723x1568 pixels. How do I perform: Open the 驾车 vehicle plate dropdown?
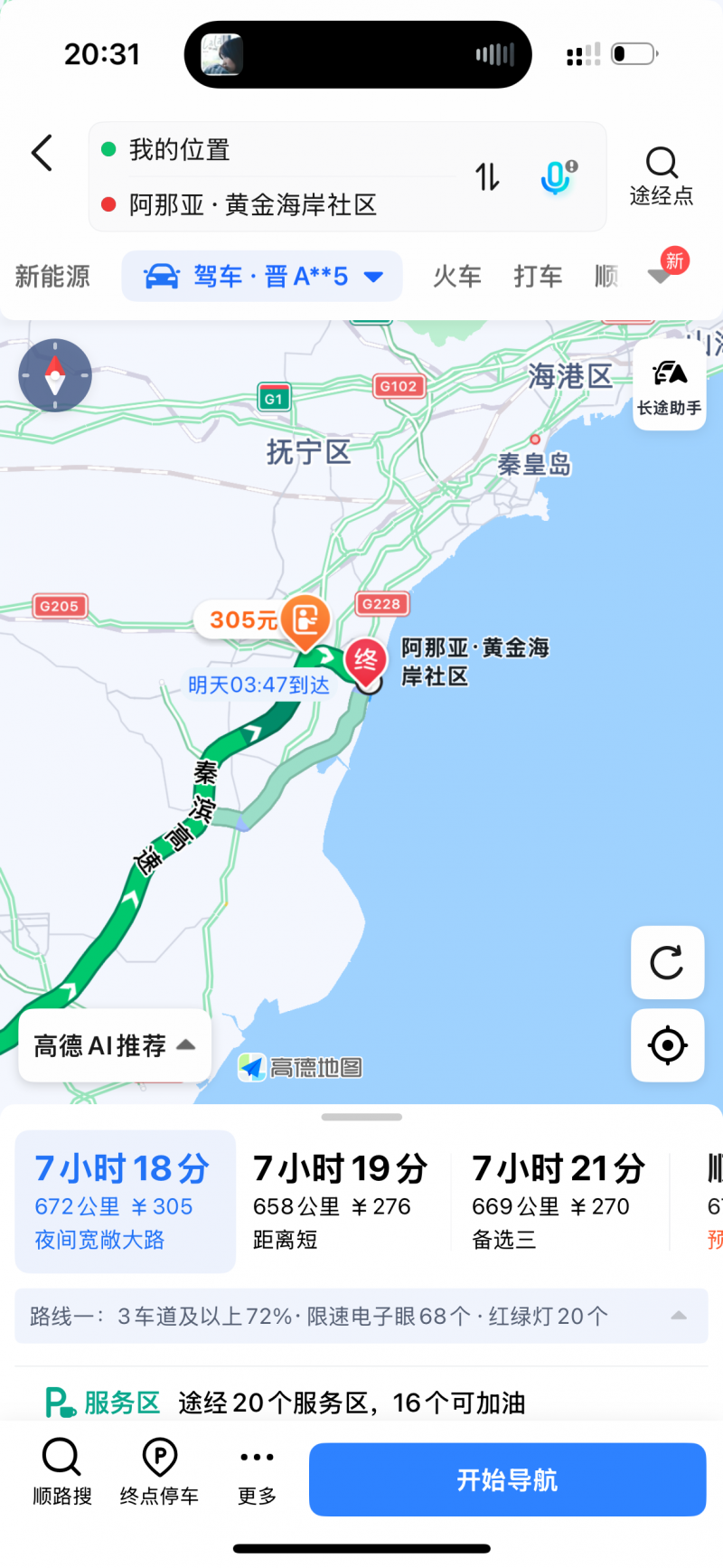(x=262, y=276)
